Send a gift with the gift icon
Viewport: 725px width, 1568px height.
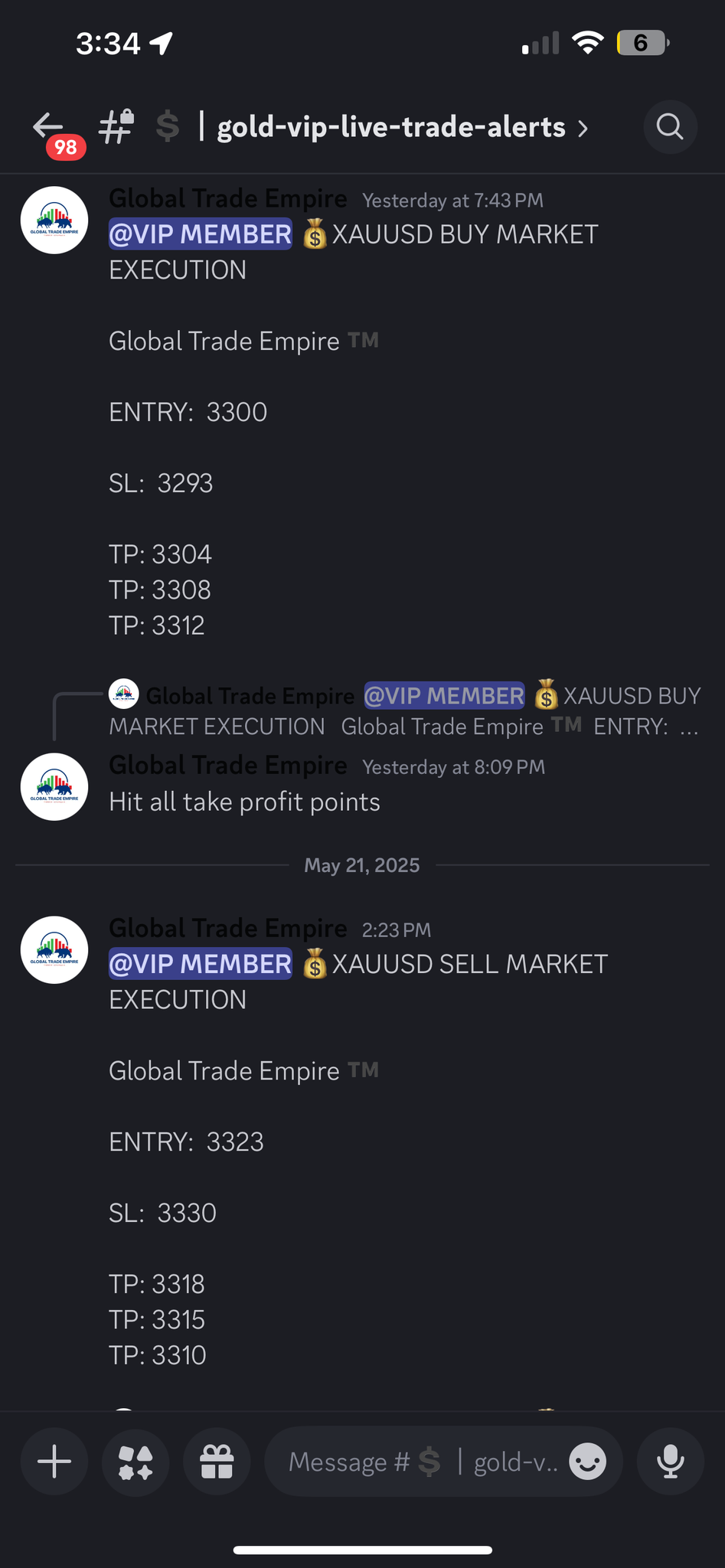pos(217,1462)
